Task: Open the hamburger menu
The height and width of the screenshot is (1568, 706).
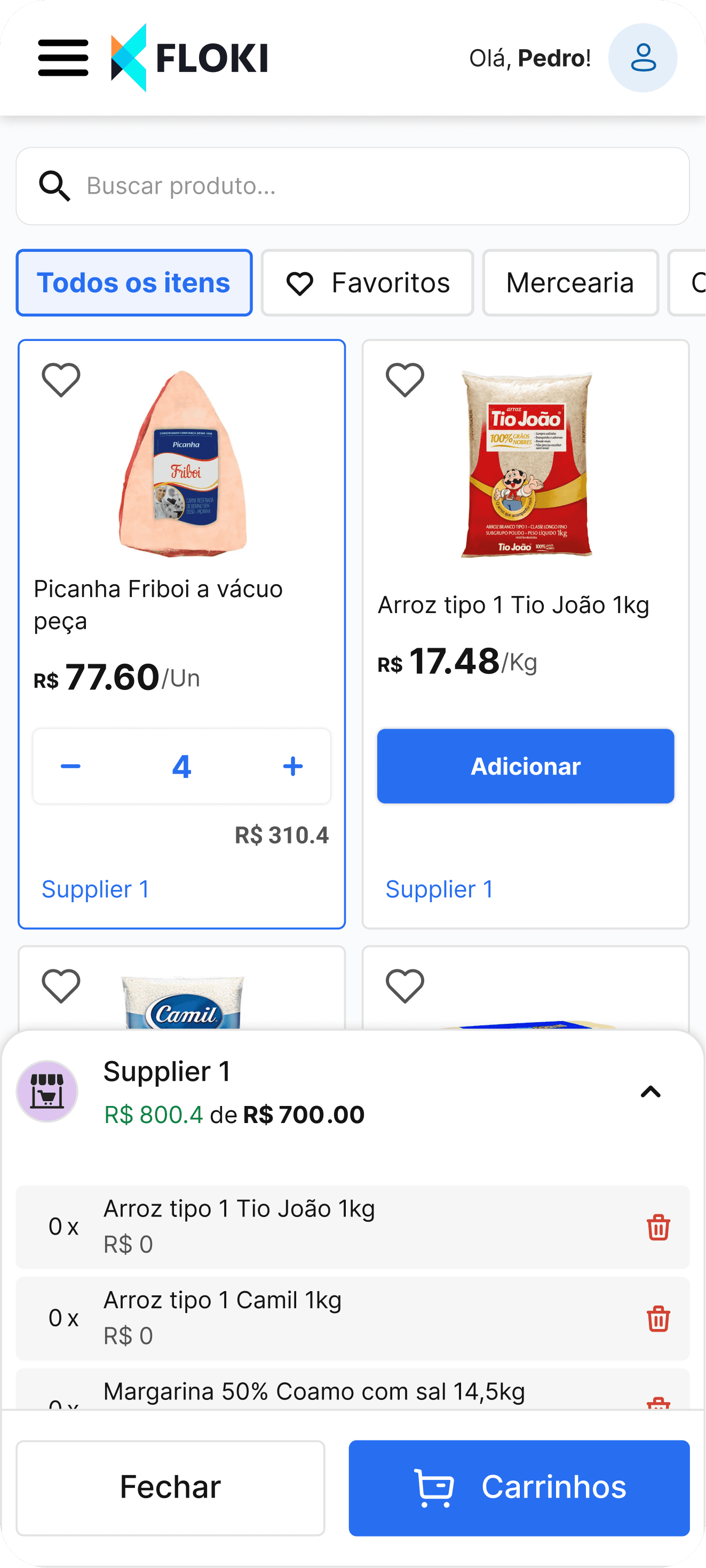Action: [x=62, y=58]
